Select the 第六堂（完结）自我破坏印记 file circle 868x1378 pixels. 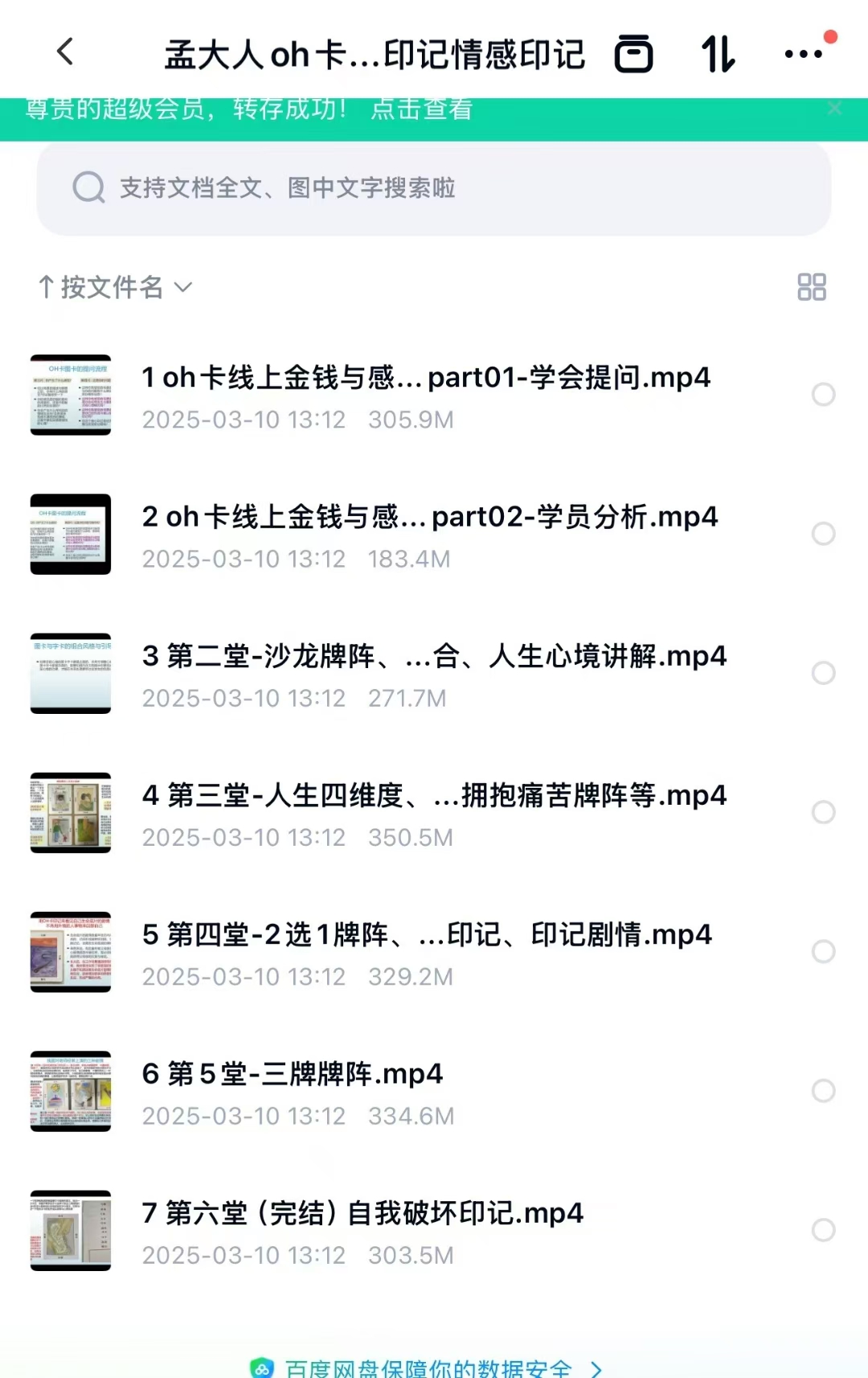pos(823,1230)
